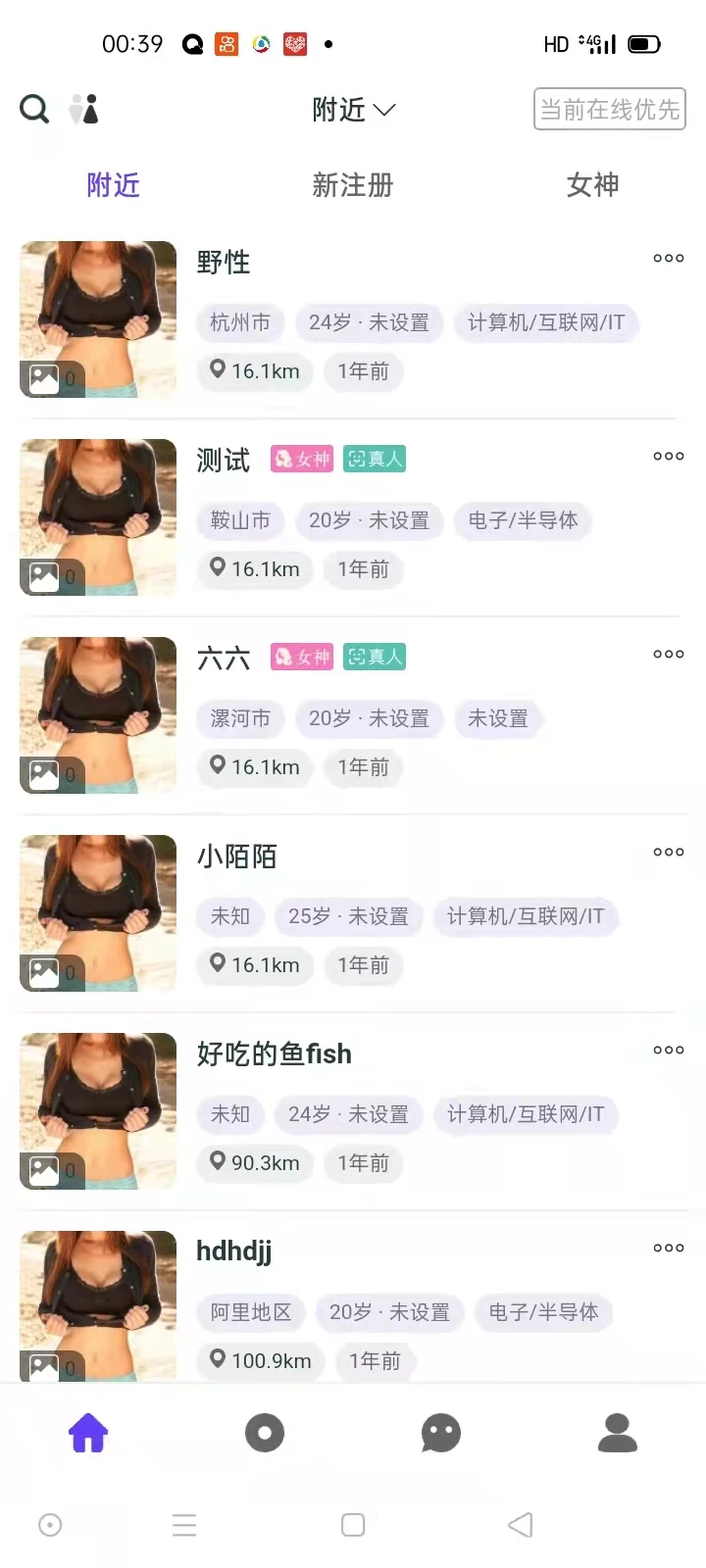Open more options for 野性
The height and width of the screenshot is (1568, 706).
tap(669, 259)
